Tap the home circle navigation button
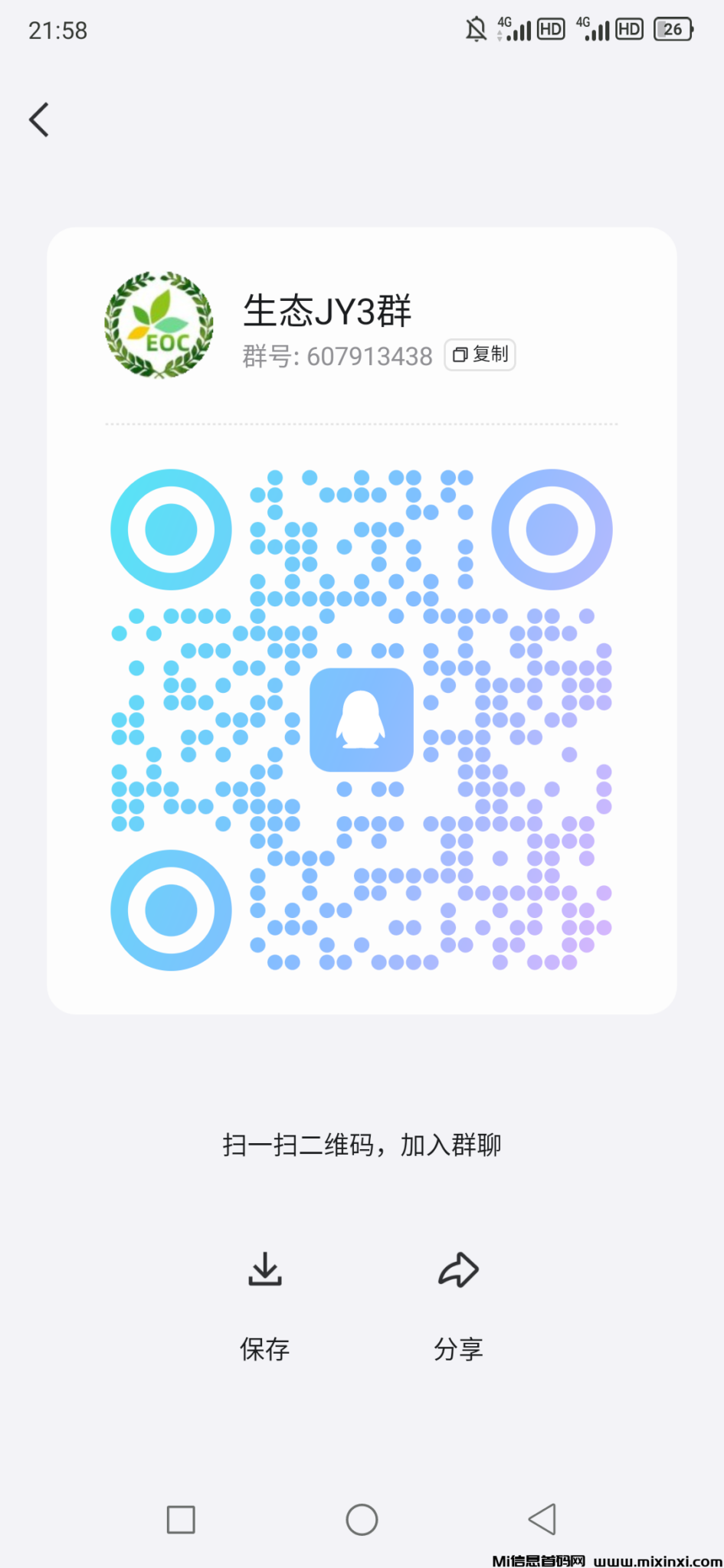This screenshot has width=724, height=1568. tap(362, 1521)
